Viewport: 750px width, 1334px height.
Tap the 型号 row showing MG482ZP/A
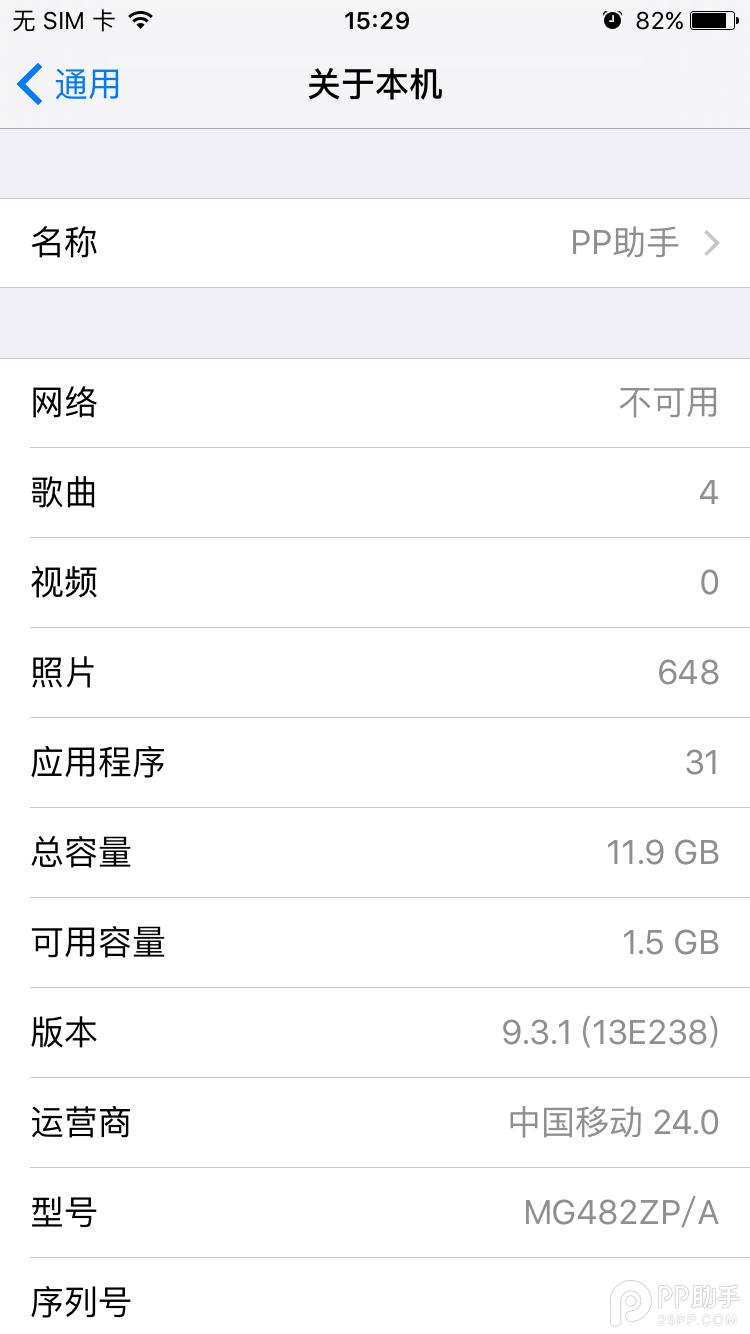(x=375, y=1212)
